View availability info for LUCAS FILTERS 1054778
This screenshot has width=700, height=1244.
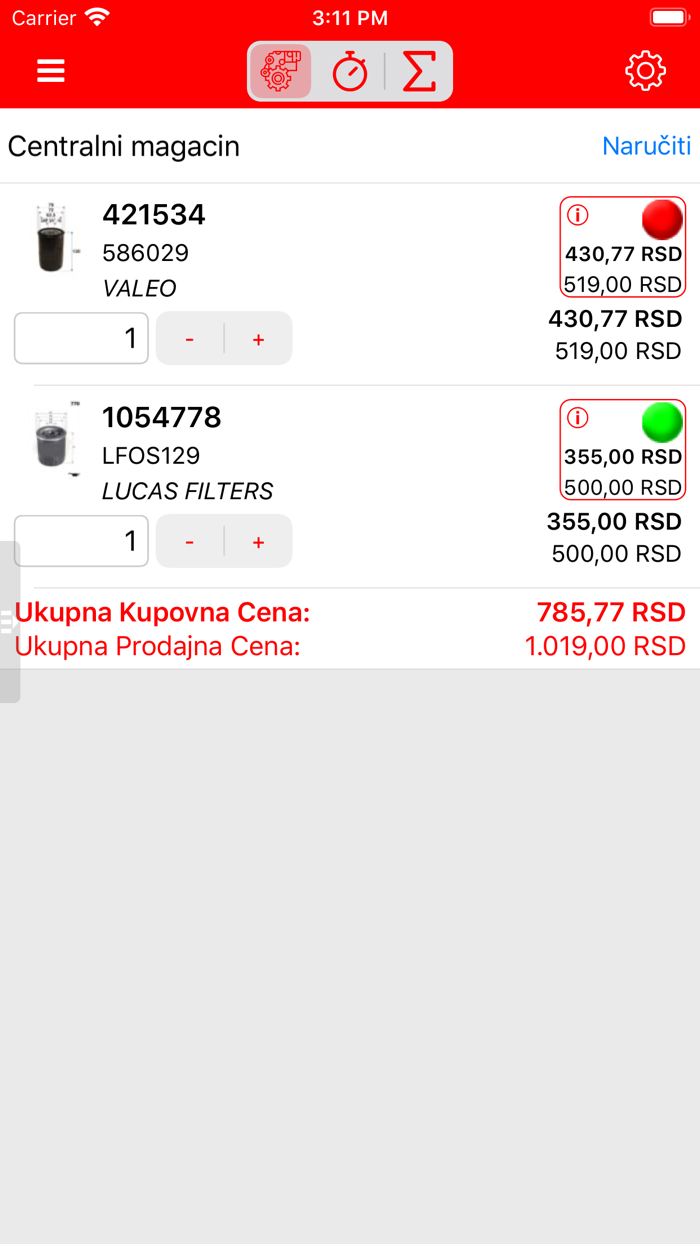point(578,418)
